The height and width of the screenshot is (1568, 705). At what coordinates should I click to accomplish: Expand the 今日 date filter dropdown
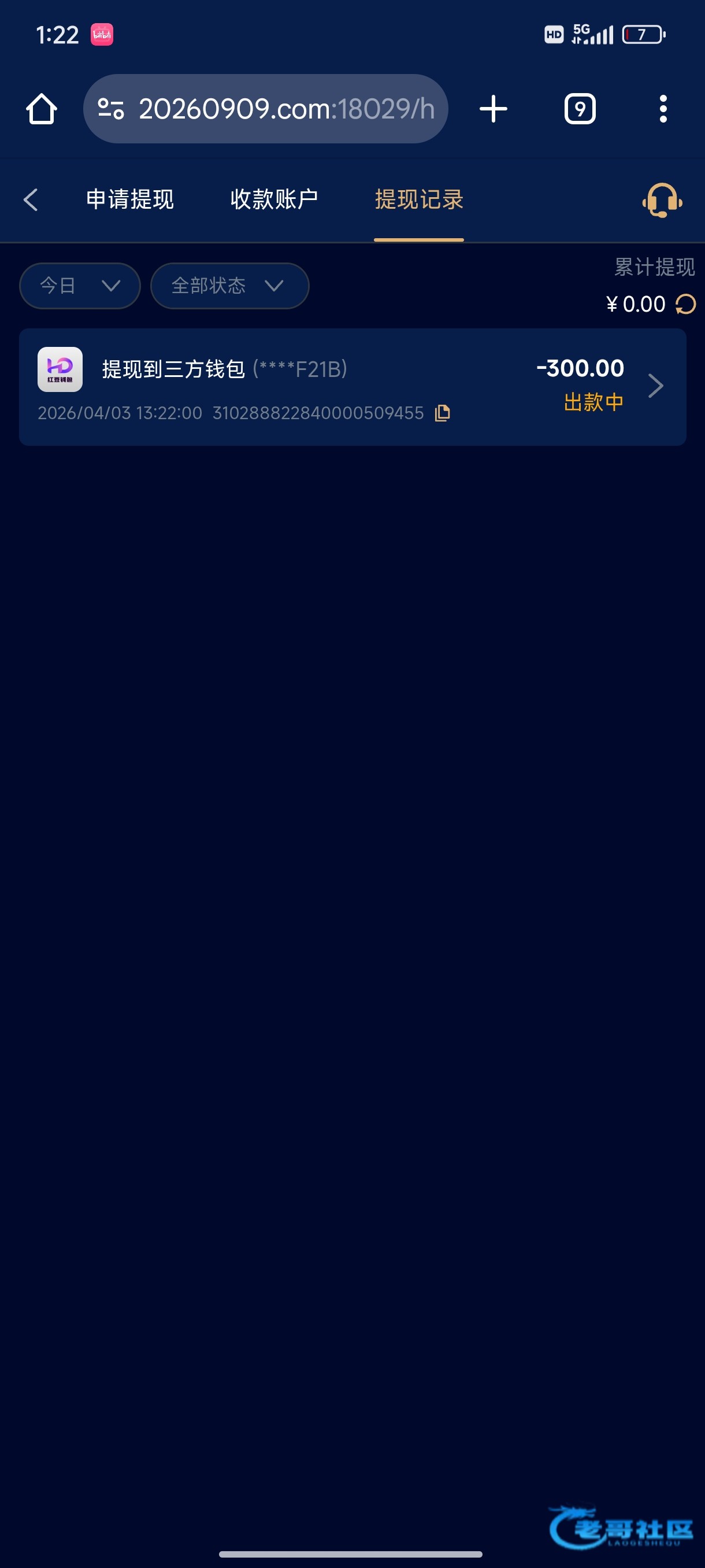pos(80,286)
